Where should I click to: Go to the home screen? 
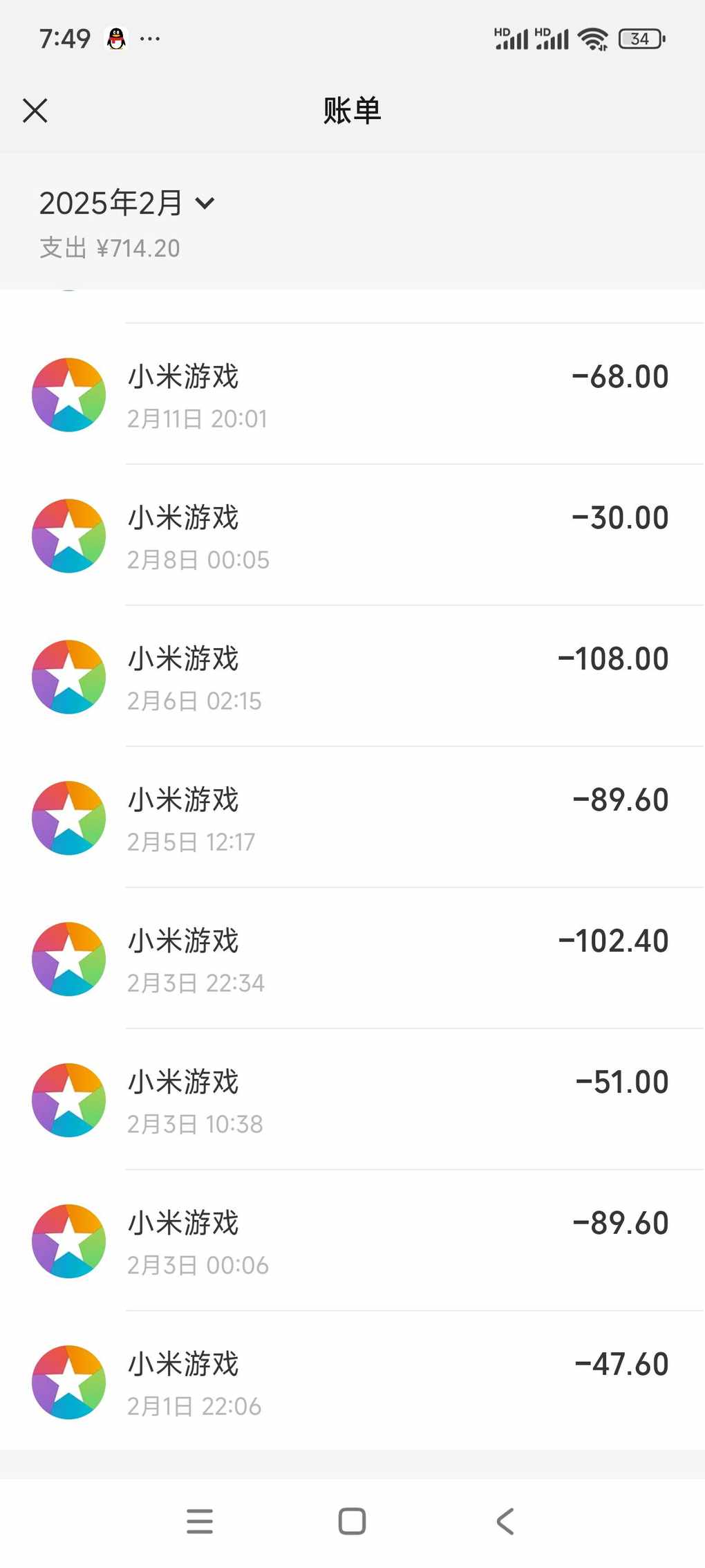pos(352,1522)
